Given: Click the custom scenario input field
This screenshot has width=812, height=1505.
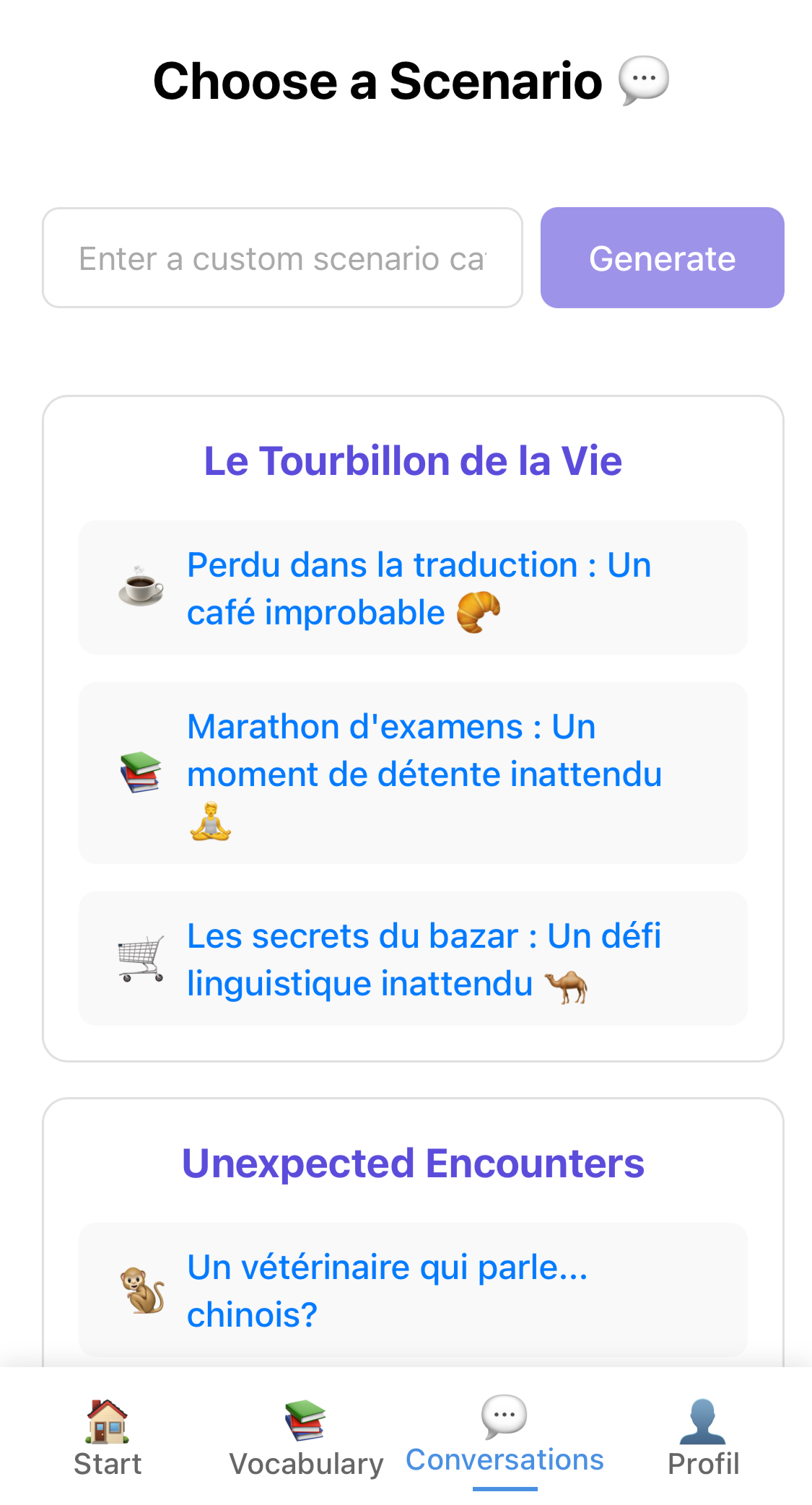Looking at the screenshot, I should (281, 258).
